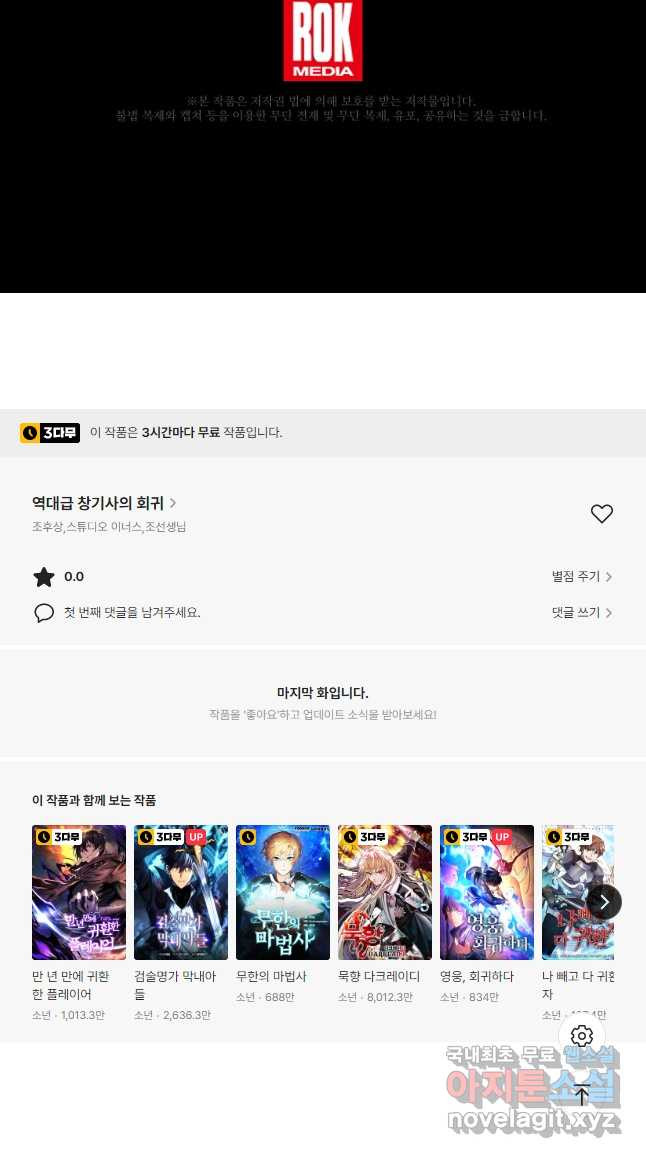
Task: Open viewer settings gear
Action: coord(582,1036)
